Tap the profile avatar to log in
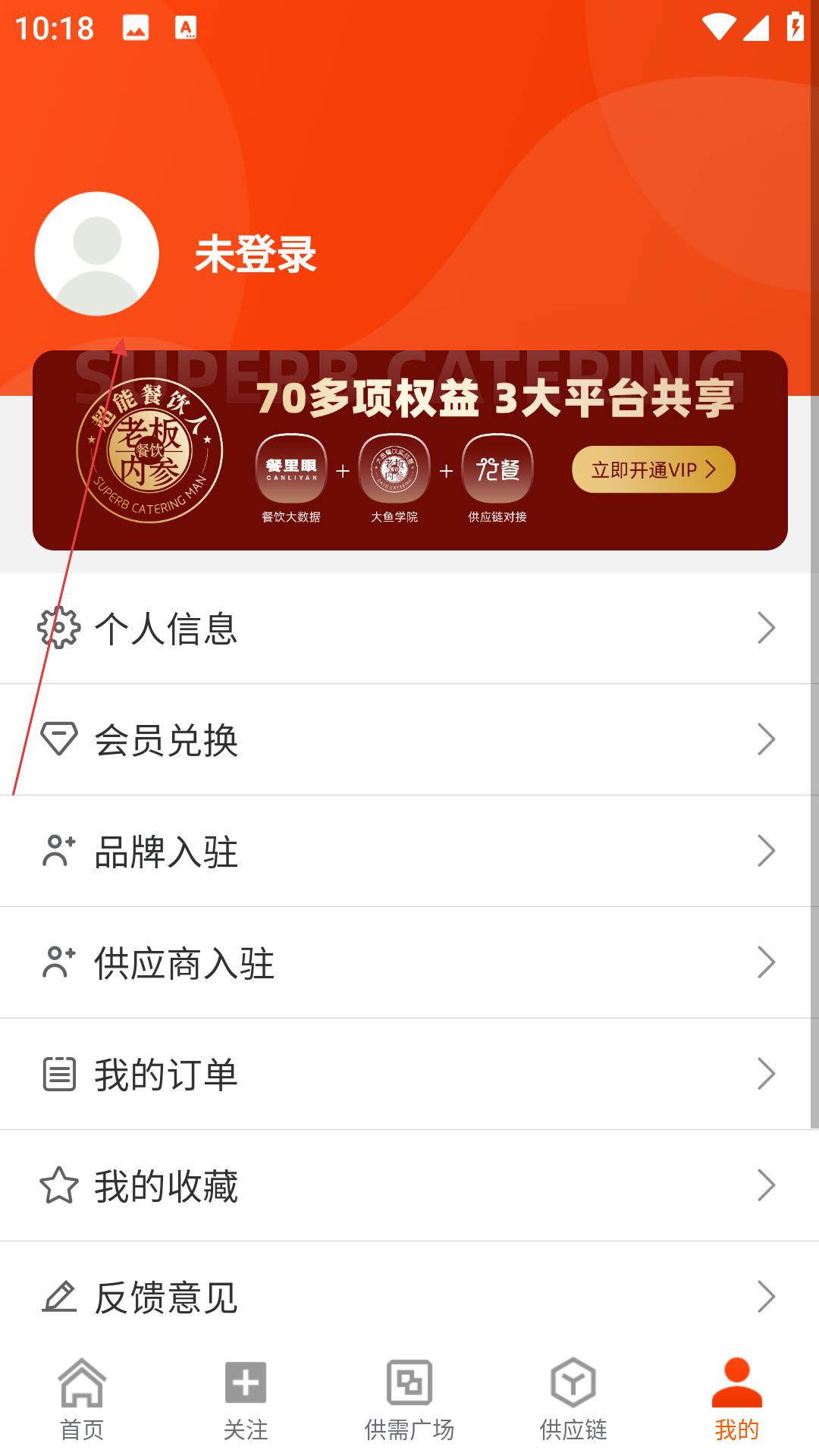Screen dimensions: 819x1456 97,254
